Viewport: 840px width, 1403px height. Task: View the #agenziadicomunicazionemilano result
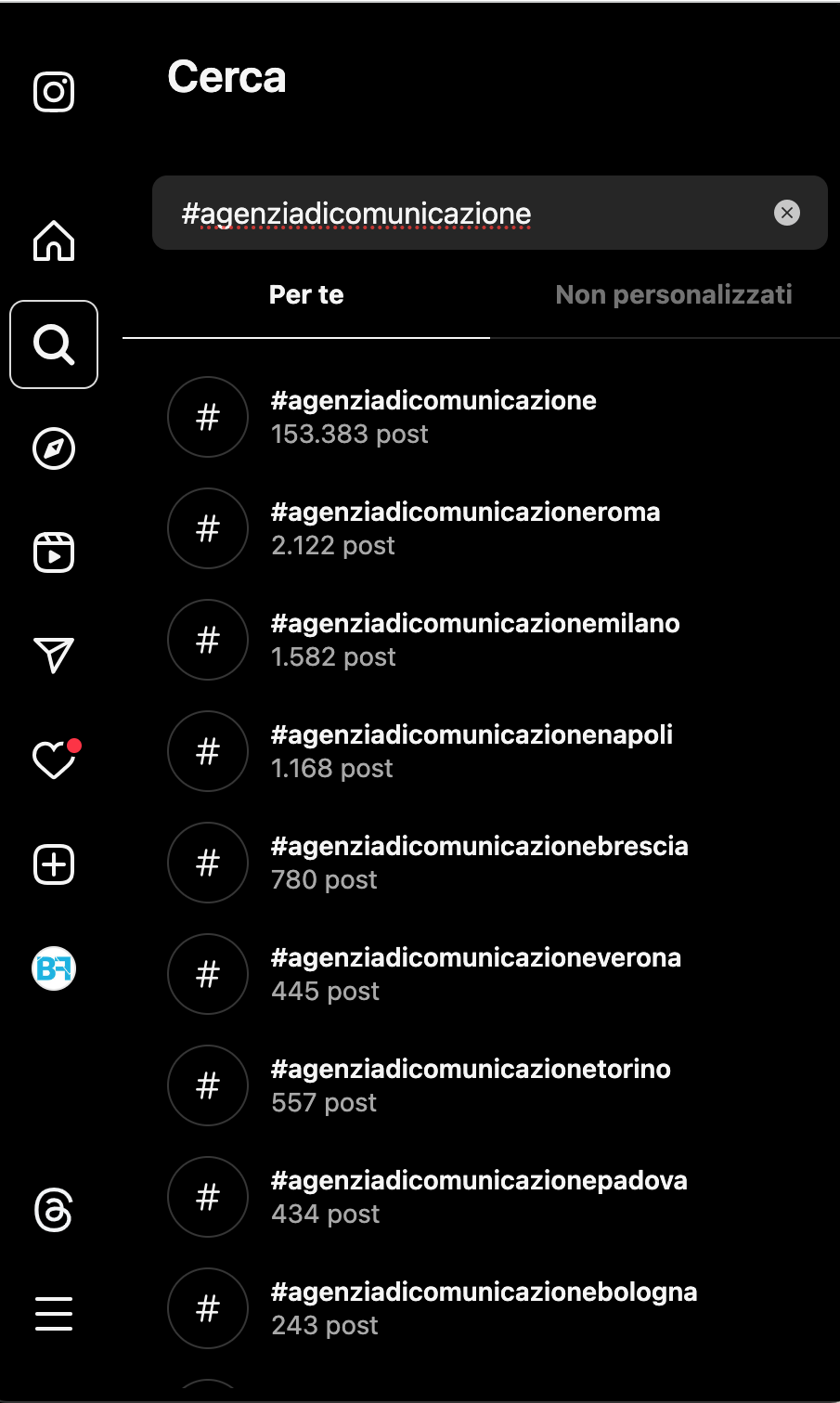point(474,640)
